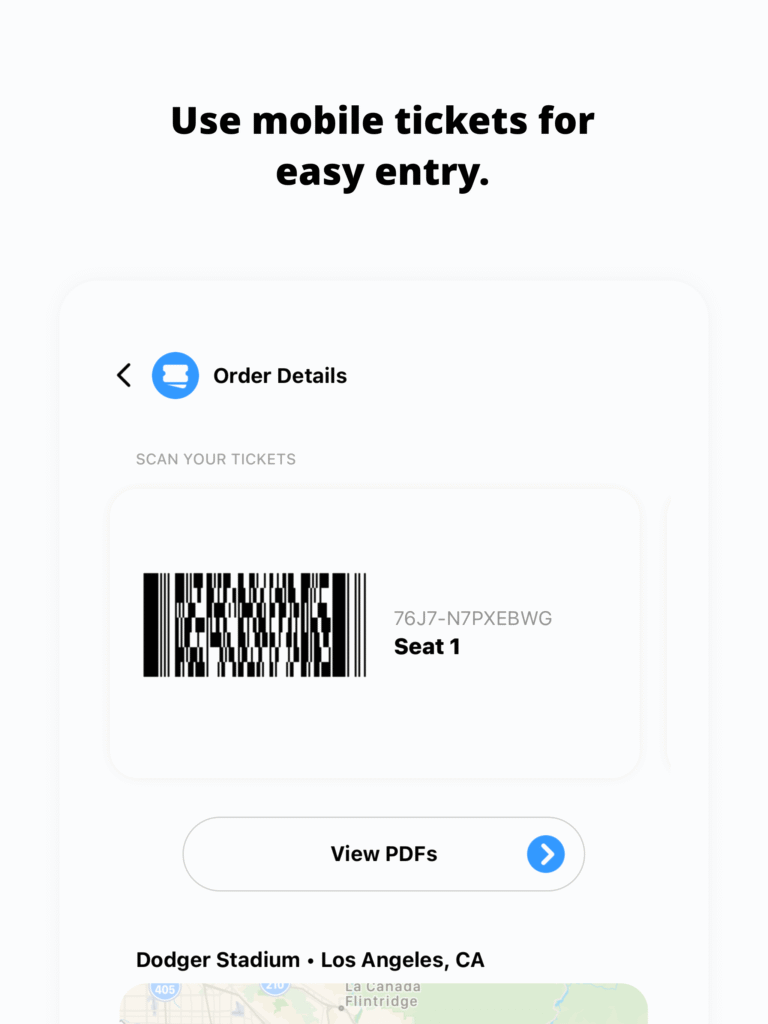Tap the heading about mobile tickets
This screenshot has width=768, height=1024.
pyautogui.click(x=383, y=145)
